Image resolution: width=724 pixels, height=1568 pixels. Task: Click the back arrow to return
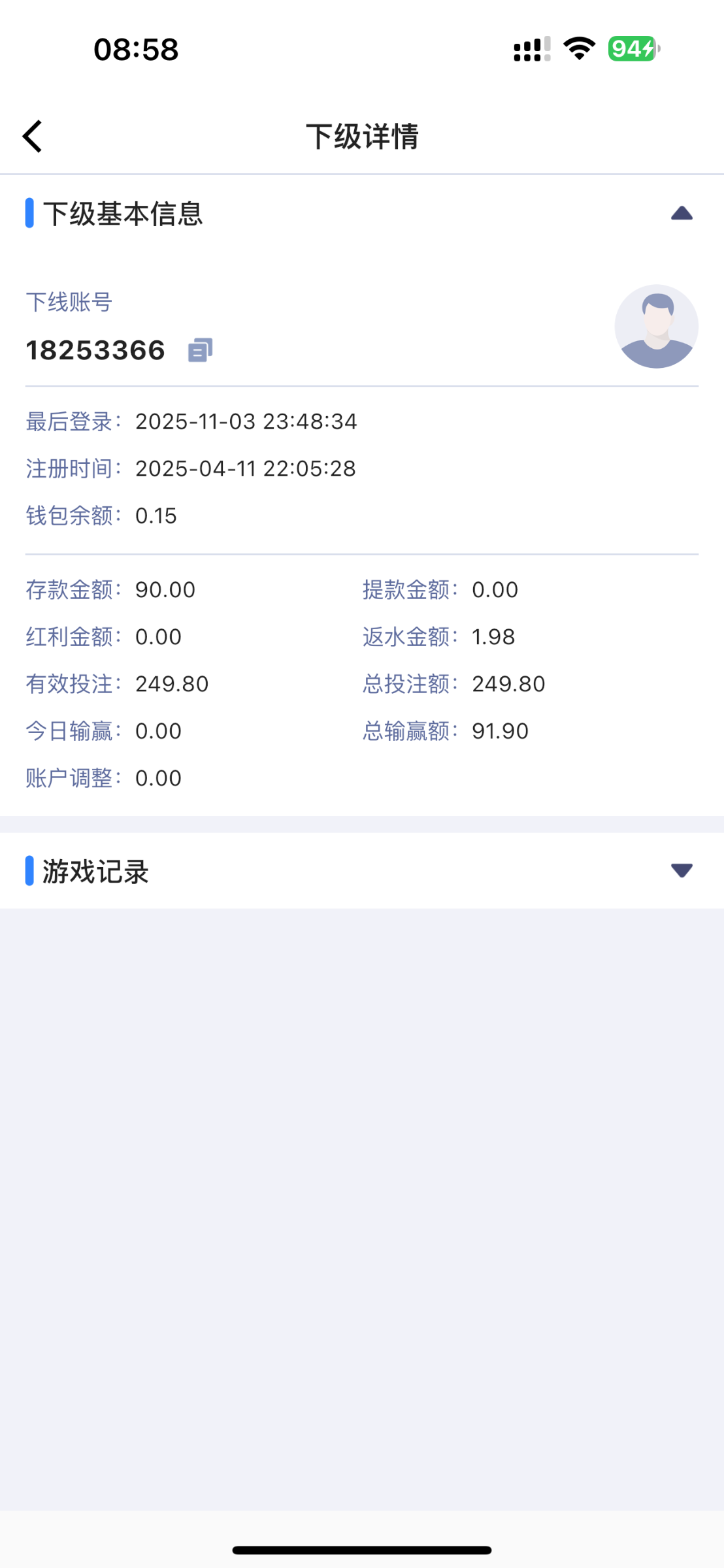pyautogui.click(x=32, y=136)
